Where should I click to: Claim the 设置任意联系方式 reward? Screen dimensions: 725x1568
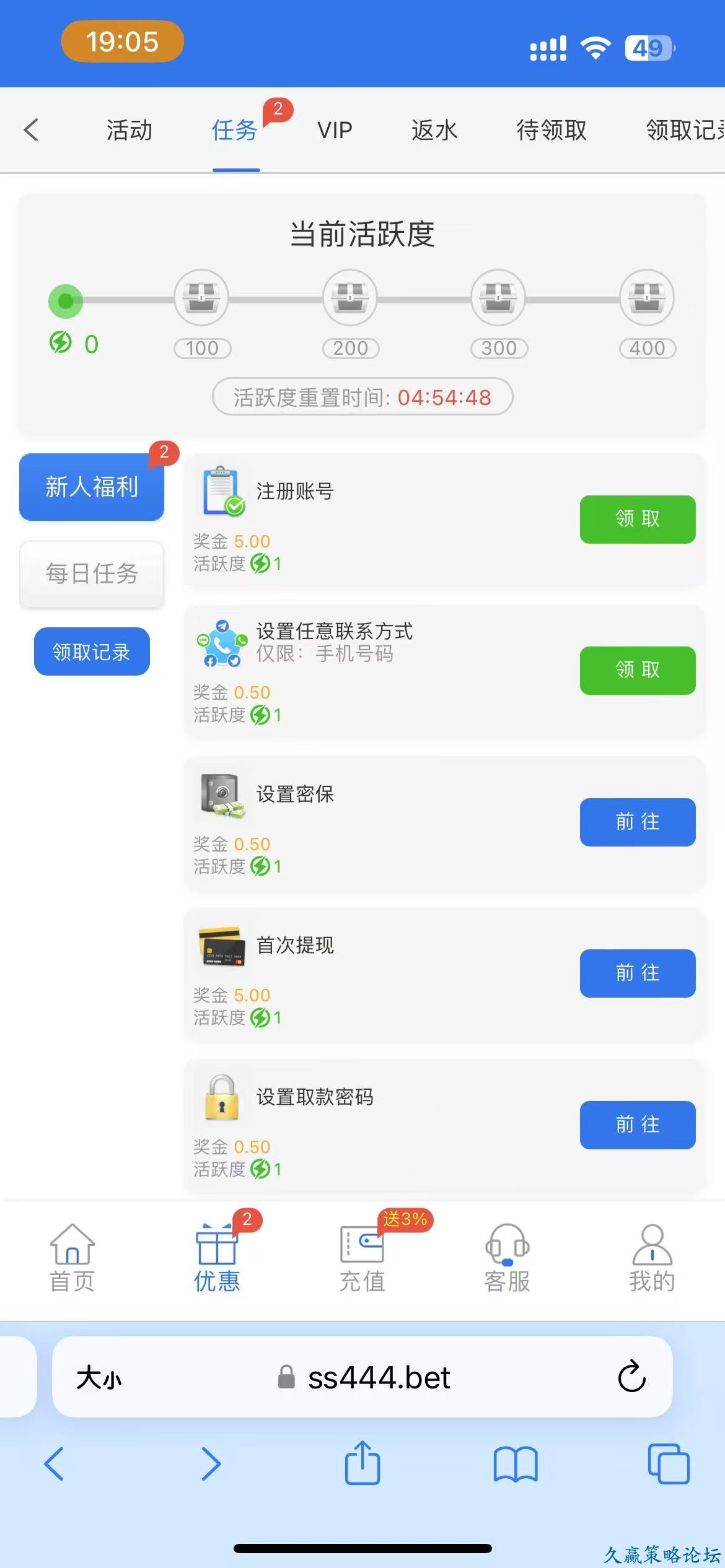637,670
